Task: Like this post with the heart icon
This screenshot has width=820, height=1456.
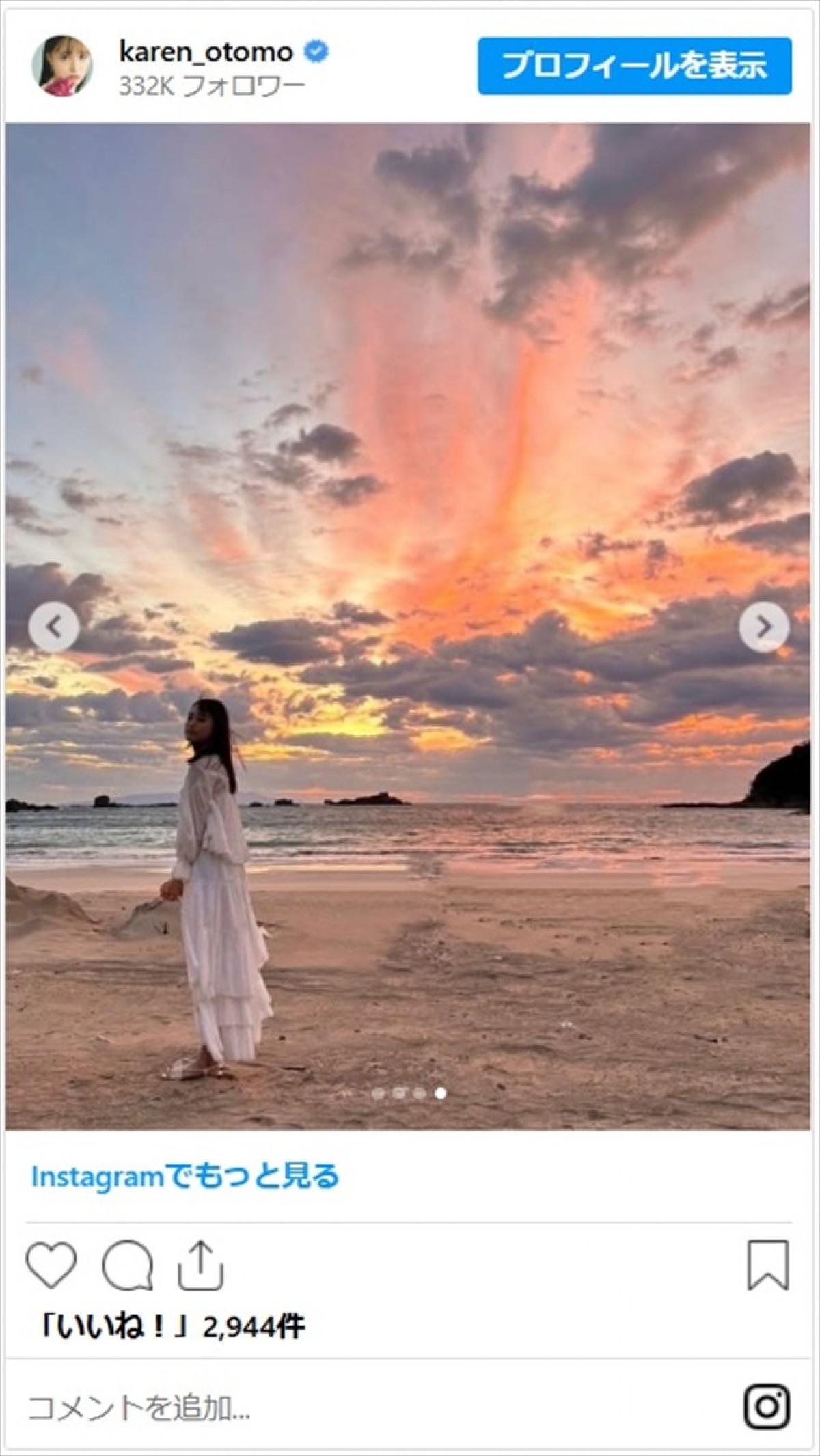Action: tap(51, 1265)
